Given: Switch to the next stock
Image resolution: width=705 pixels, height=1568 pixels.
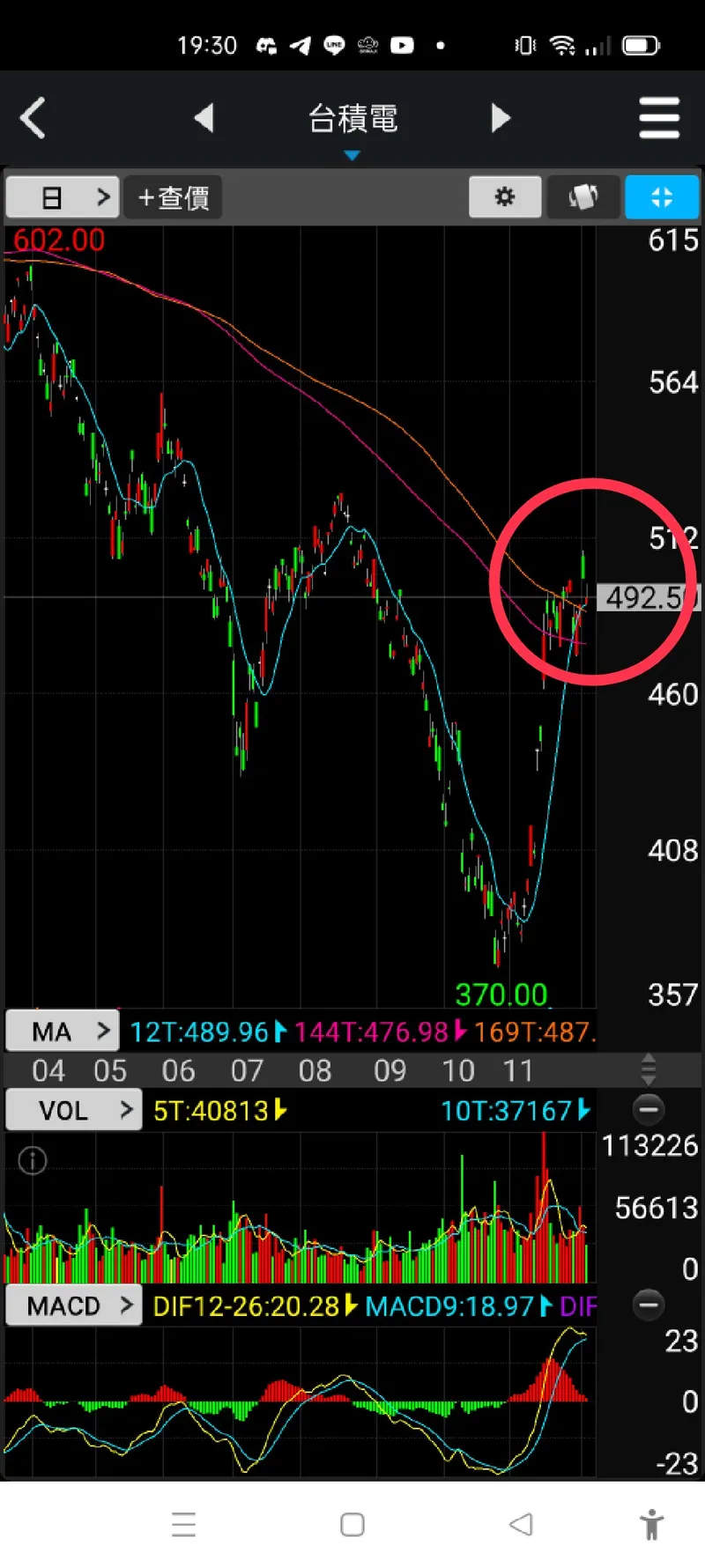Looking at the screenshot, I should click(x=501, y=117).
